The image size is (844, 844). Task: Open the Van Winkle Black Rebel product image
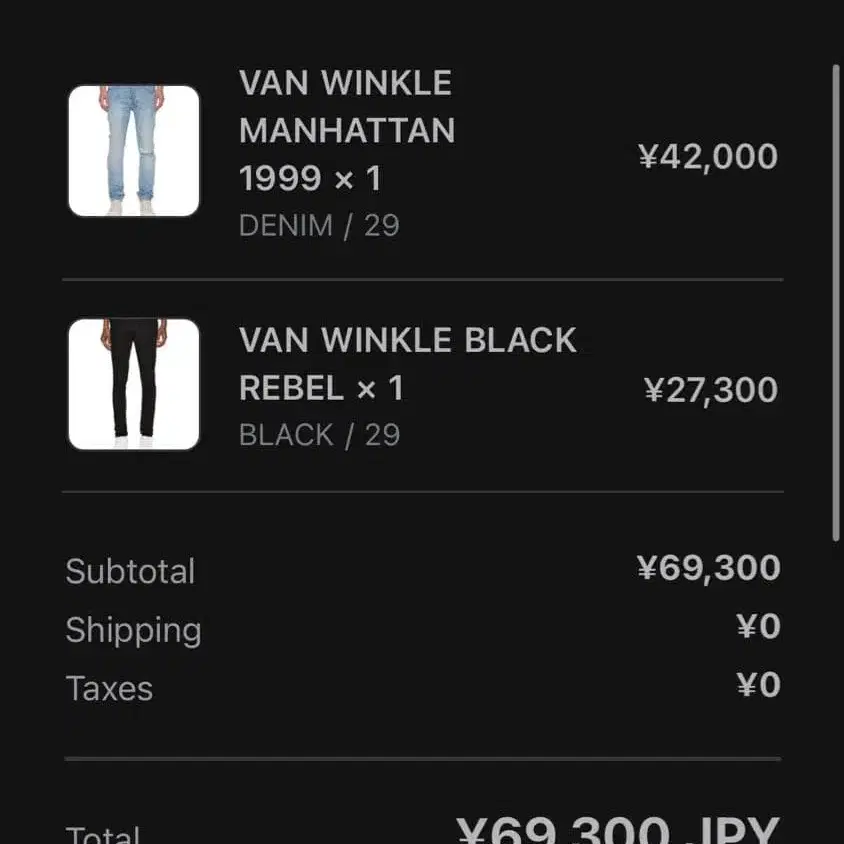tap(134, 385)
